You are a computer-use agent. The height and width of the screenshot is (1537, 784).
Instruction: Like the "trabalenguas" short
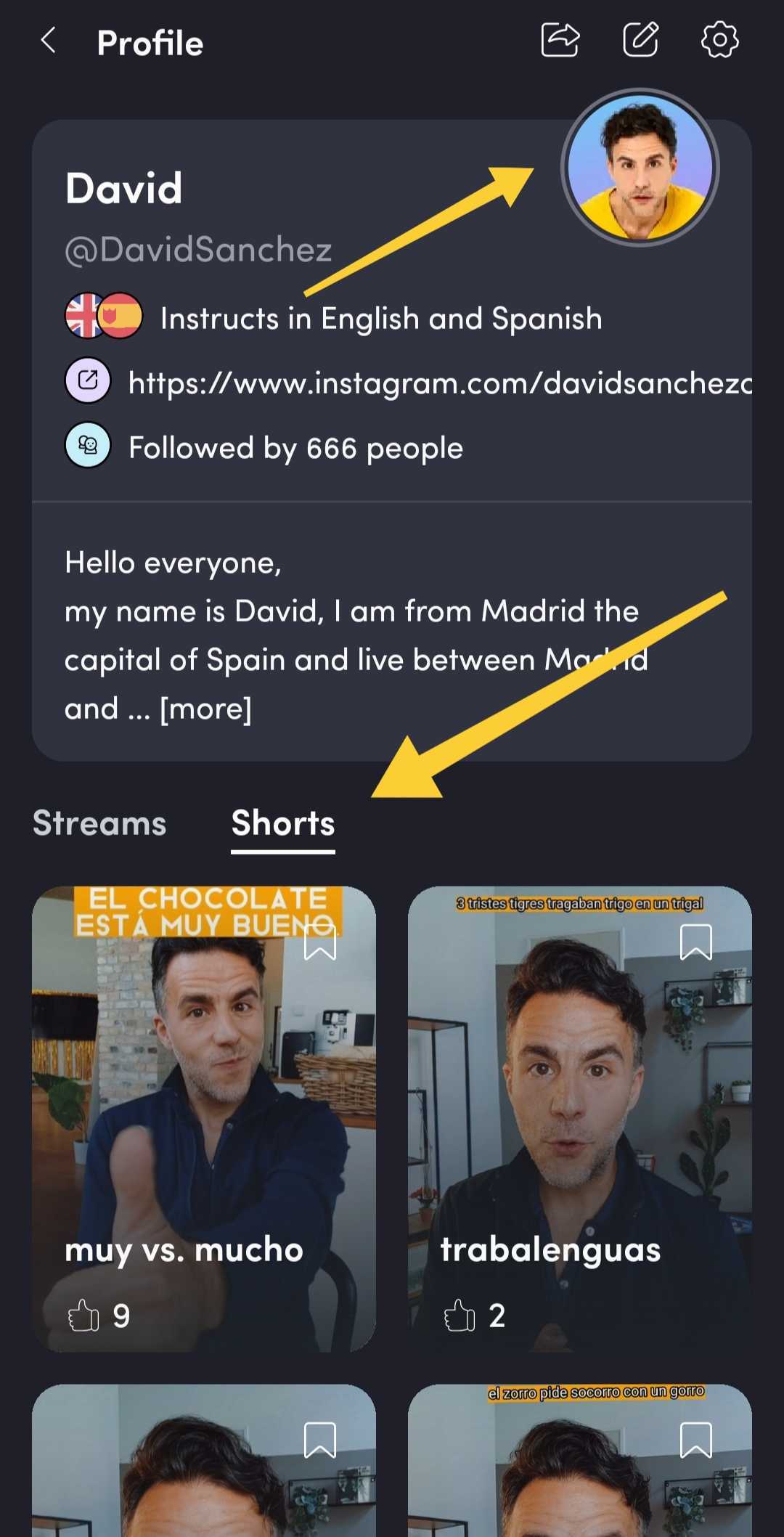(460, 1315)
